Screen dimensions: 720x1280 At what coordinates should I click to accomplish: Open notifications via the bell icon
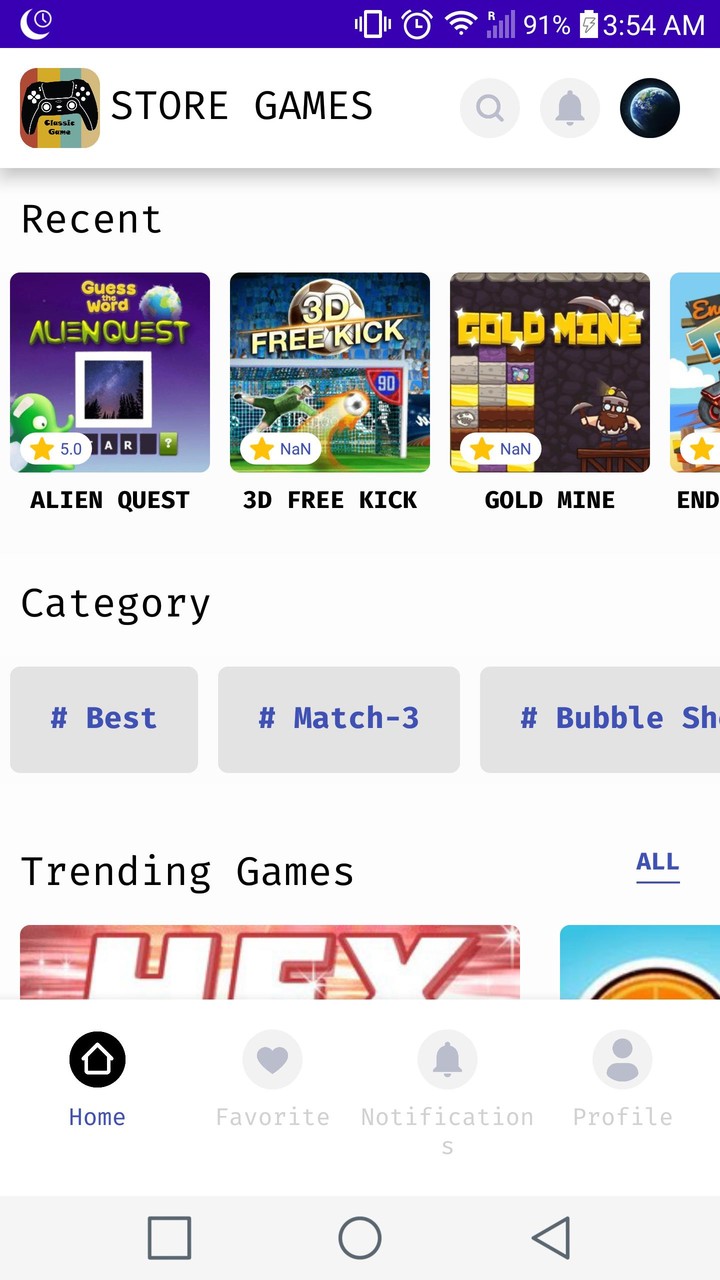(569, 107)
